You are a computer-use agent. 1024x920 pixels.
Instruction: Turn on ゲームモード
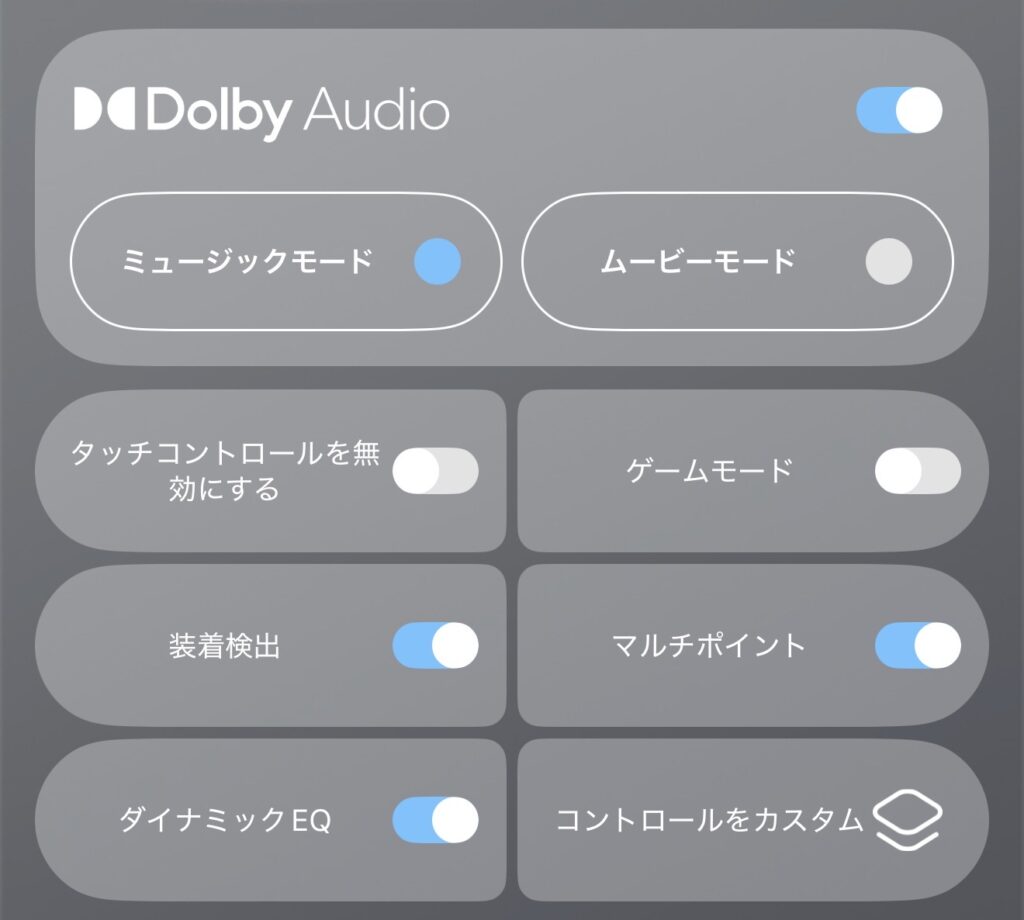click(x=917, y=471)
